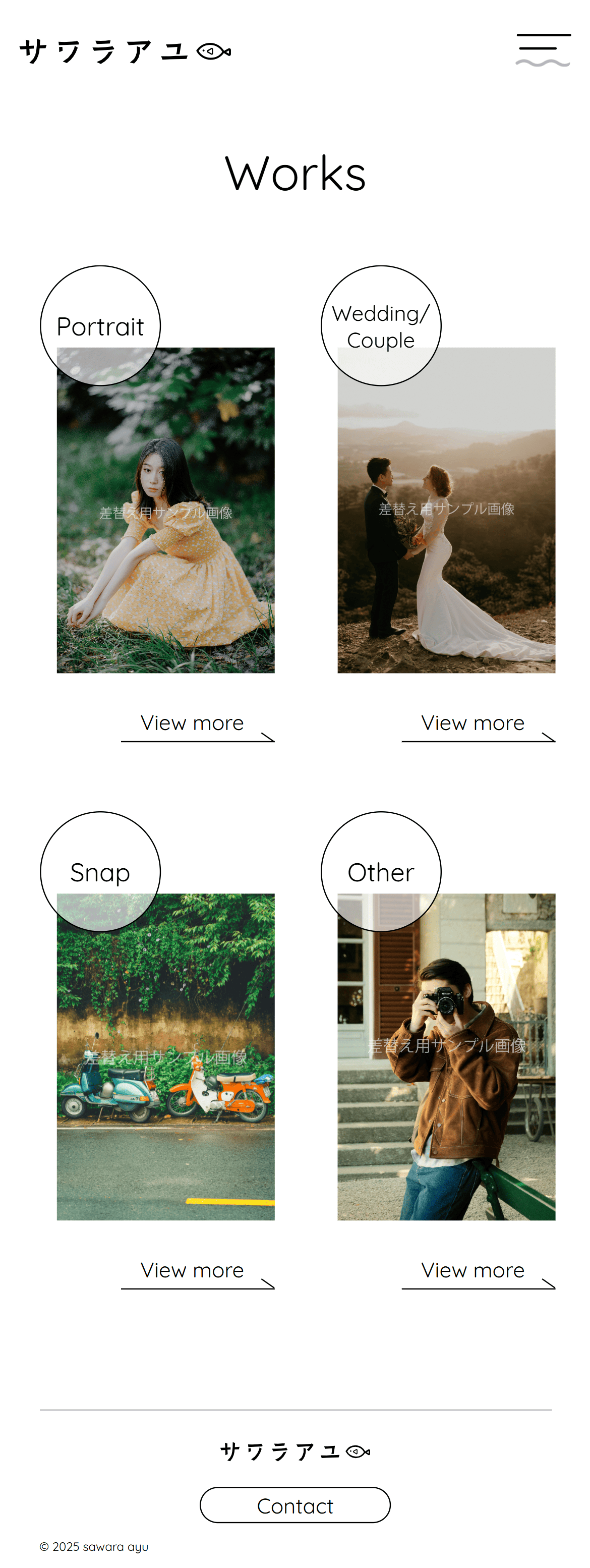Open the hamburger menu

pos(543,50)
